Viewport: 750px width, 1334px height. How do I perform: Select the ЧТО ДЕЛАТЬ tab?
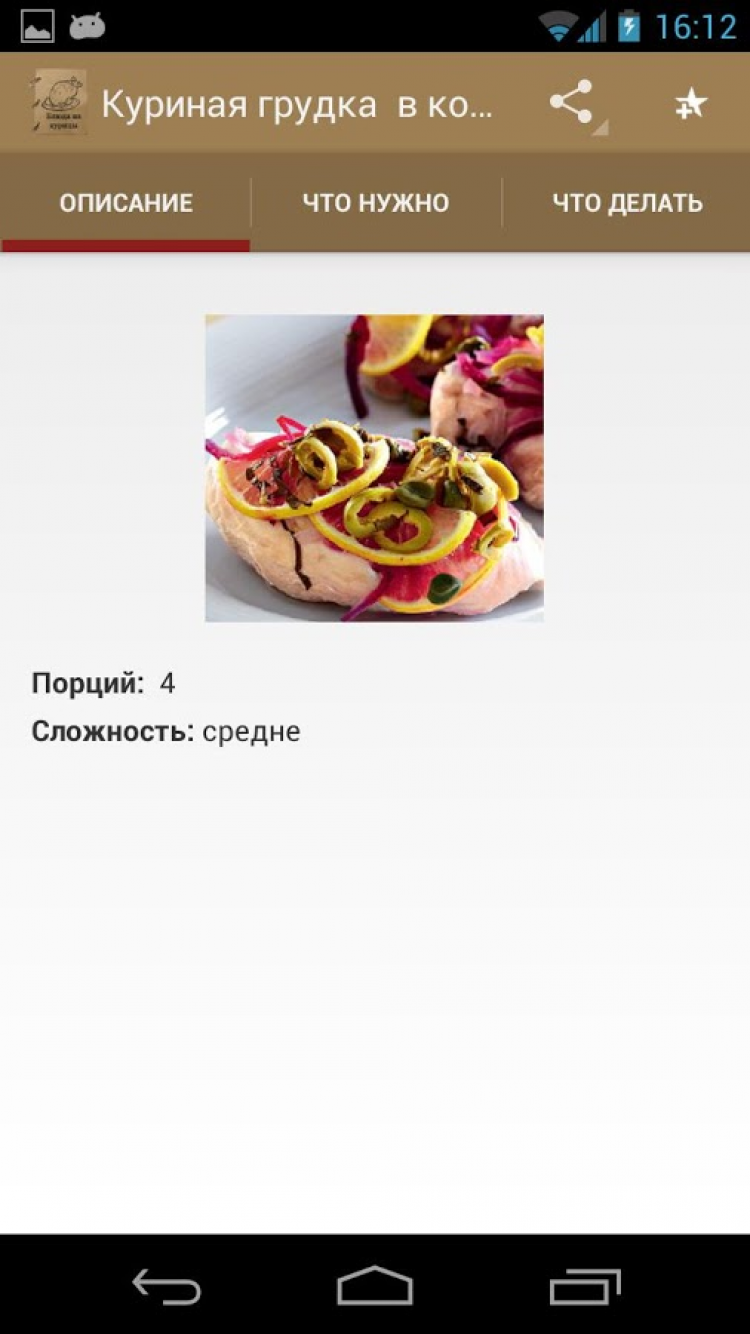627,203
